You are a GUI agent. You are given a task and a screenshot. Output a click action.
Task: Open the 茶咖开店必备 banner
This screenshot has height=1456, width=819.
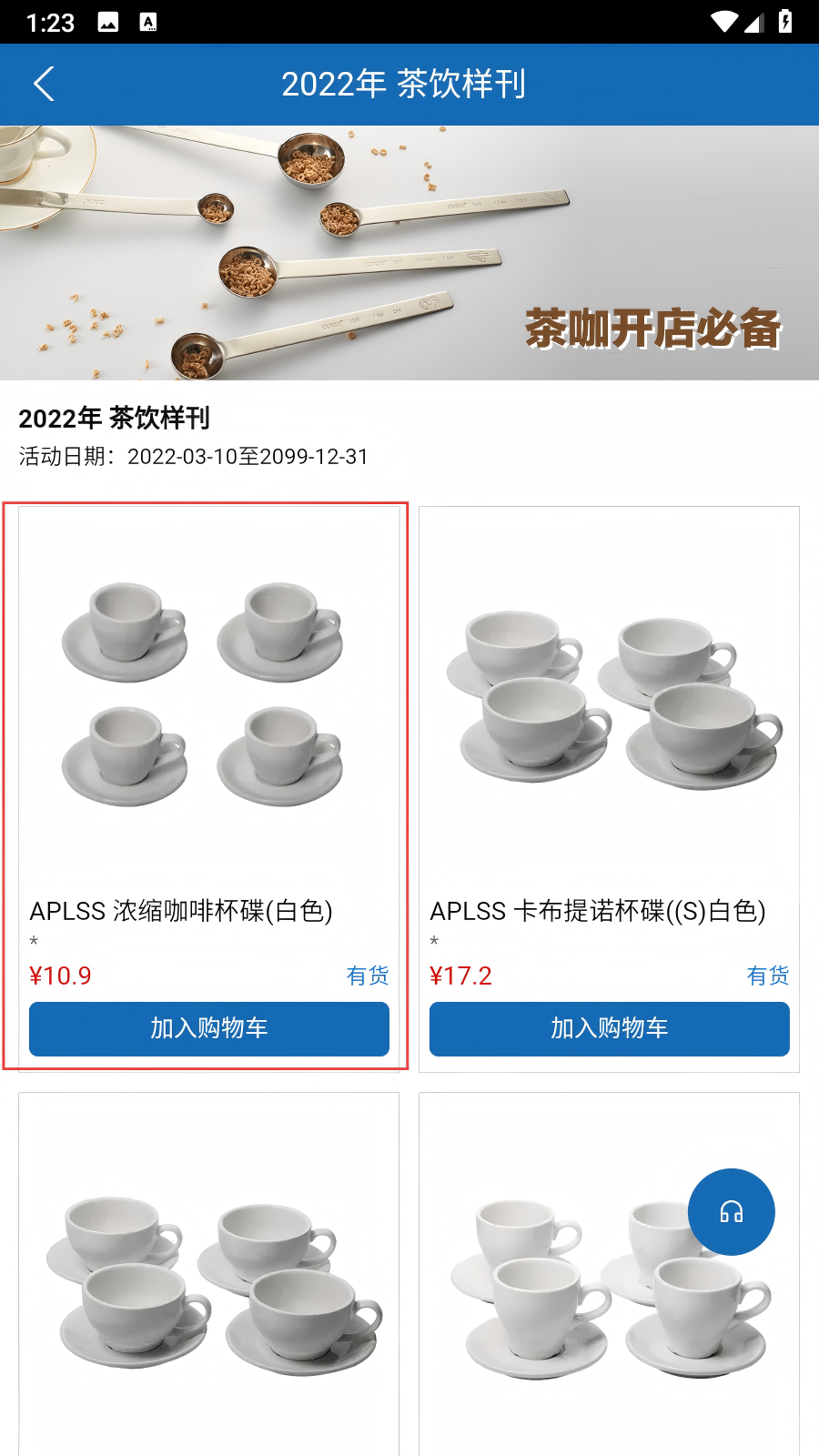[409, 253]
